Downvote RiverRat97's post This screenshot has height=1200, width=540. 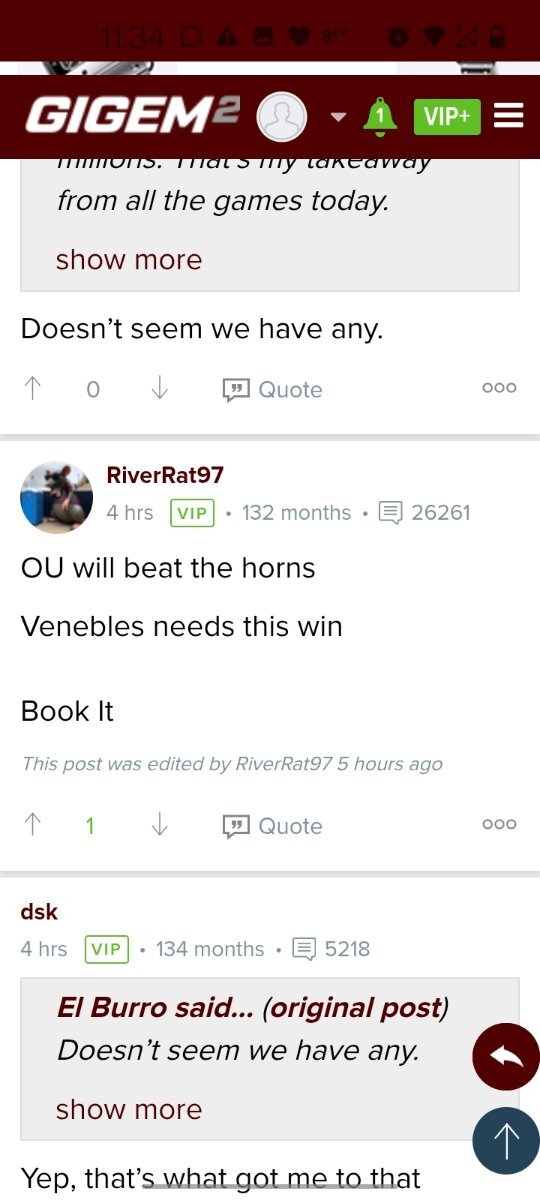click(x=159, y=825)
